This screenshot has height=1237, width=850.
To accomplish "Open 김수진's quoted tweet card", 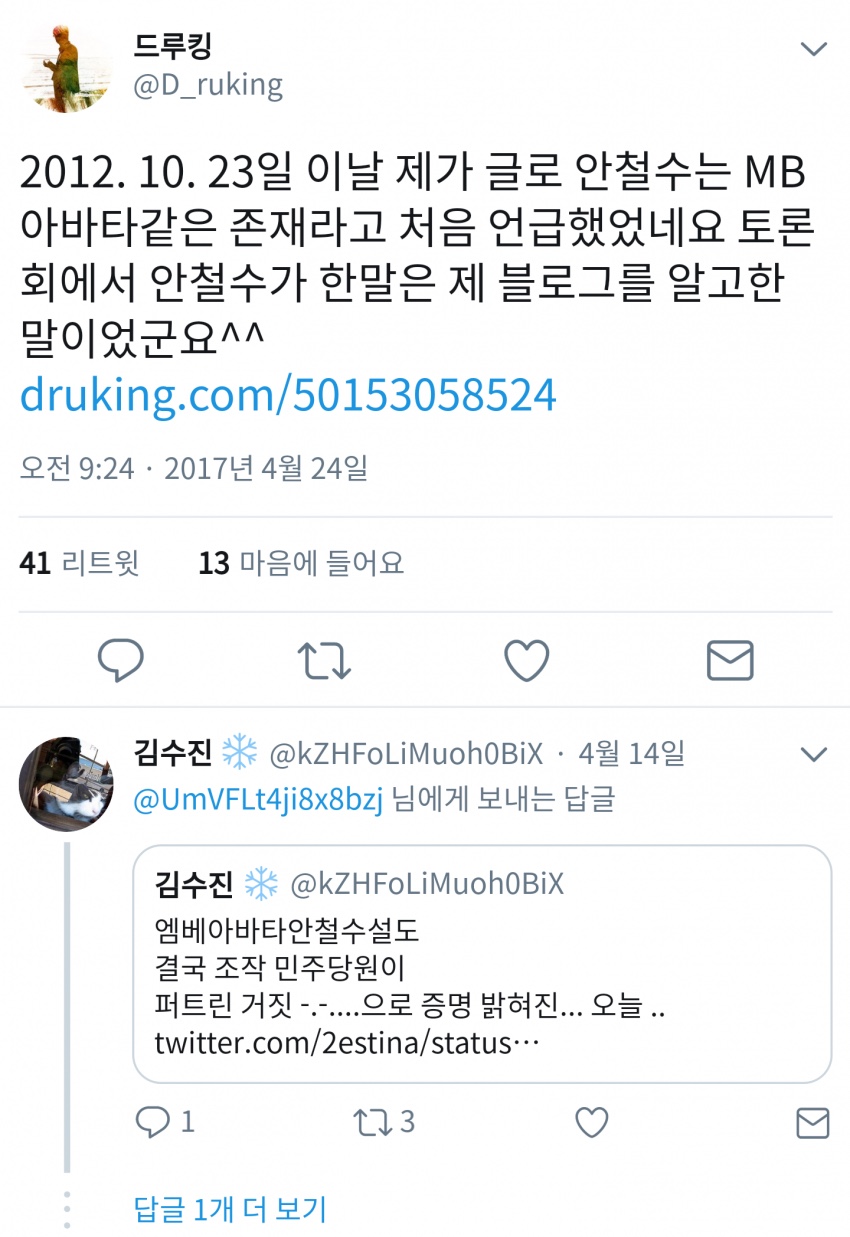I will pos(482,964).
